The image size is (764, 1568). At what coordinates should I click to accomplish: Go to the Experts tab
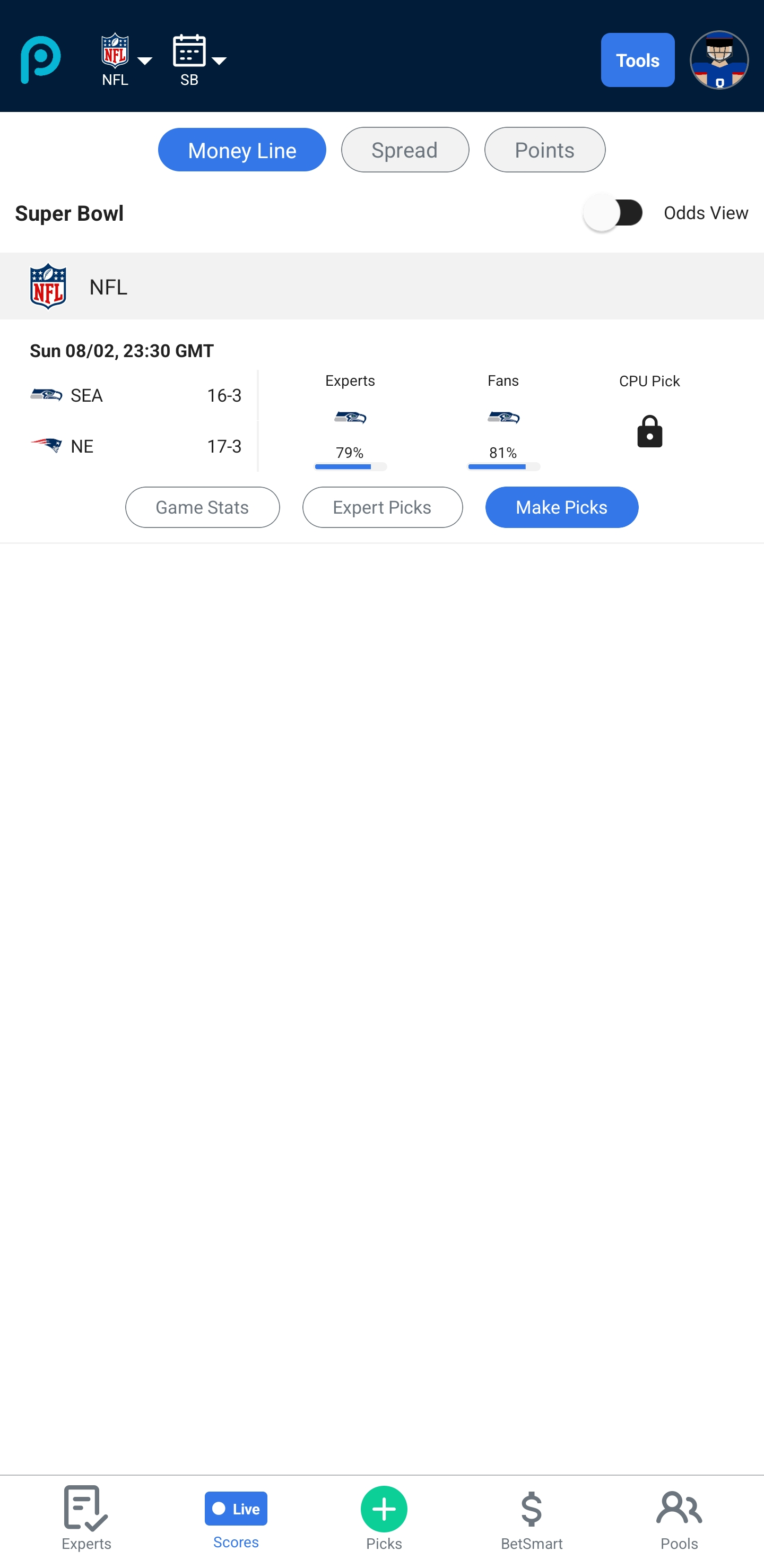pyautogui.click(x=86, y=1519)
